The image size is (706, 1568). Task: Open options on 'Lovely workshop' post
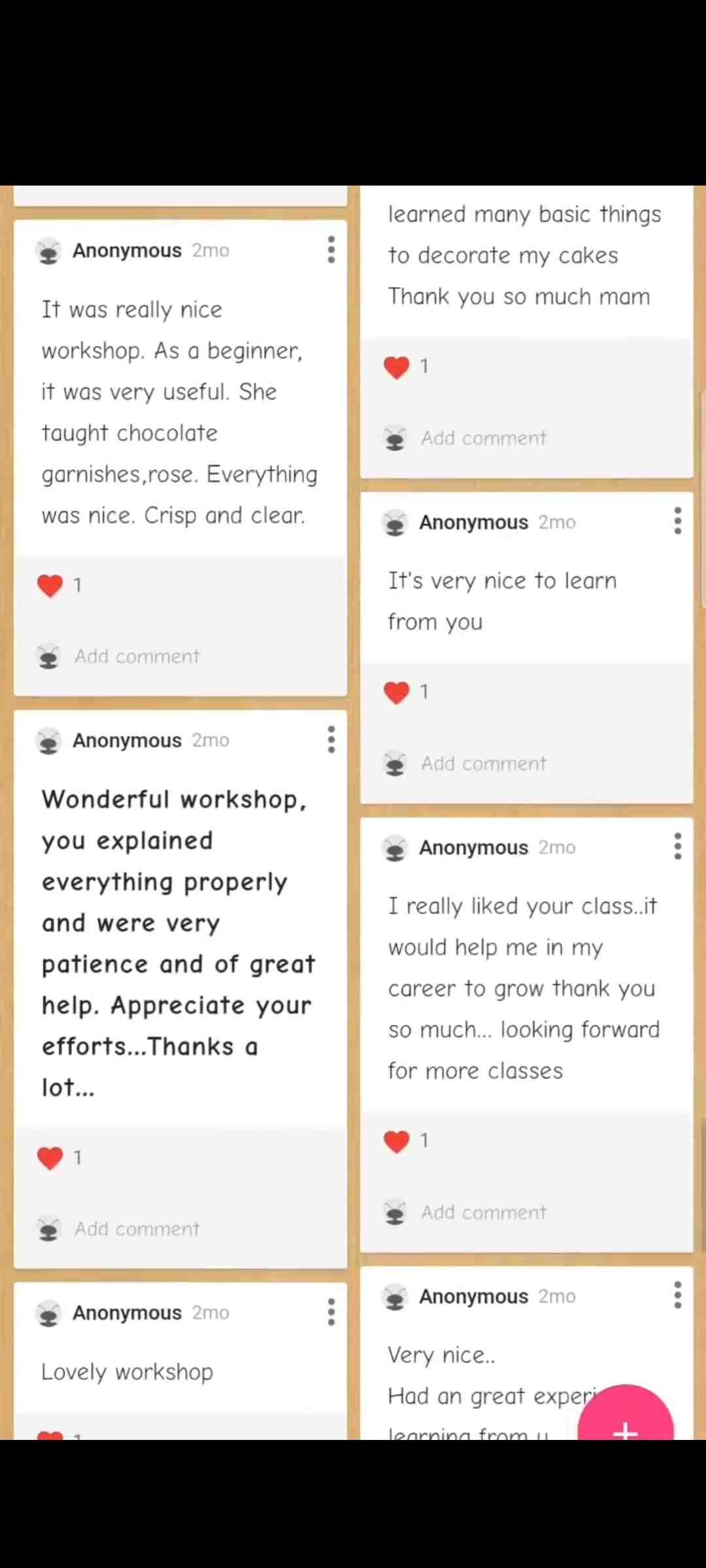click(331, 1312)
